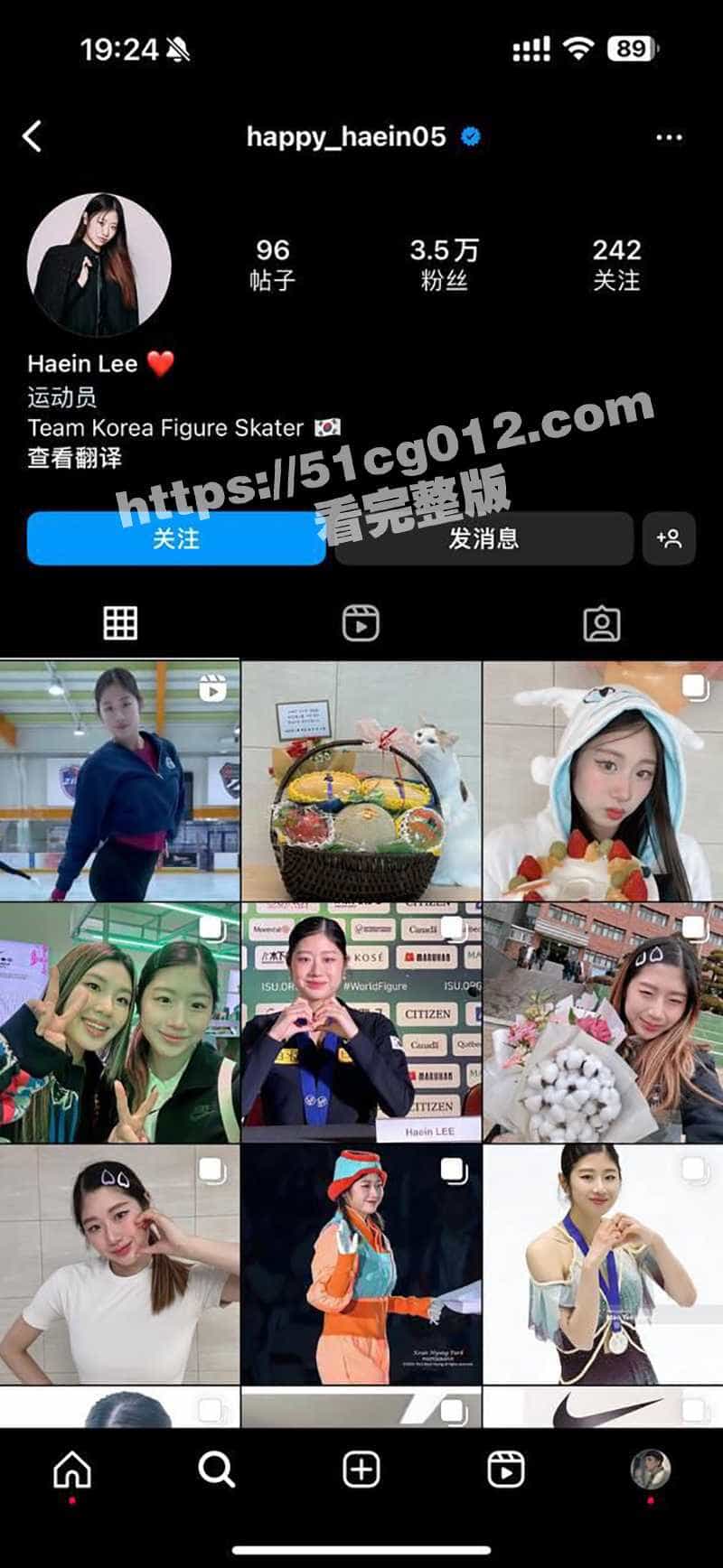Go to the home feed tab
Image resolution: width=723 pixels, height=1568 pixels.
[72, 1470]
